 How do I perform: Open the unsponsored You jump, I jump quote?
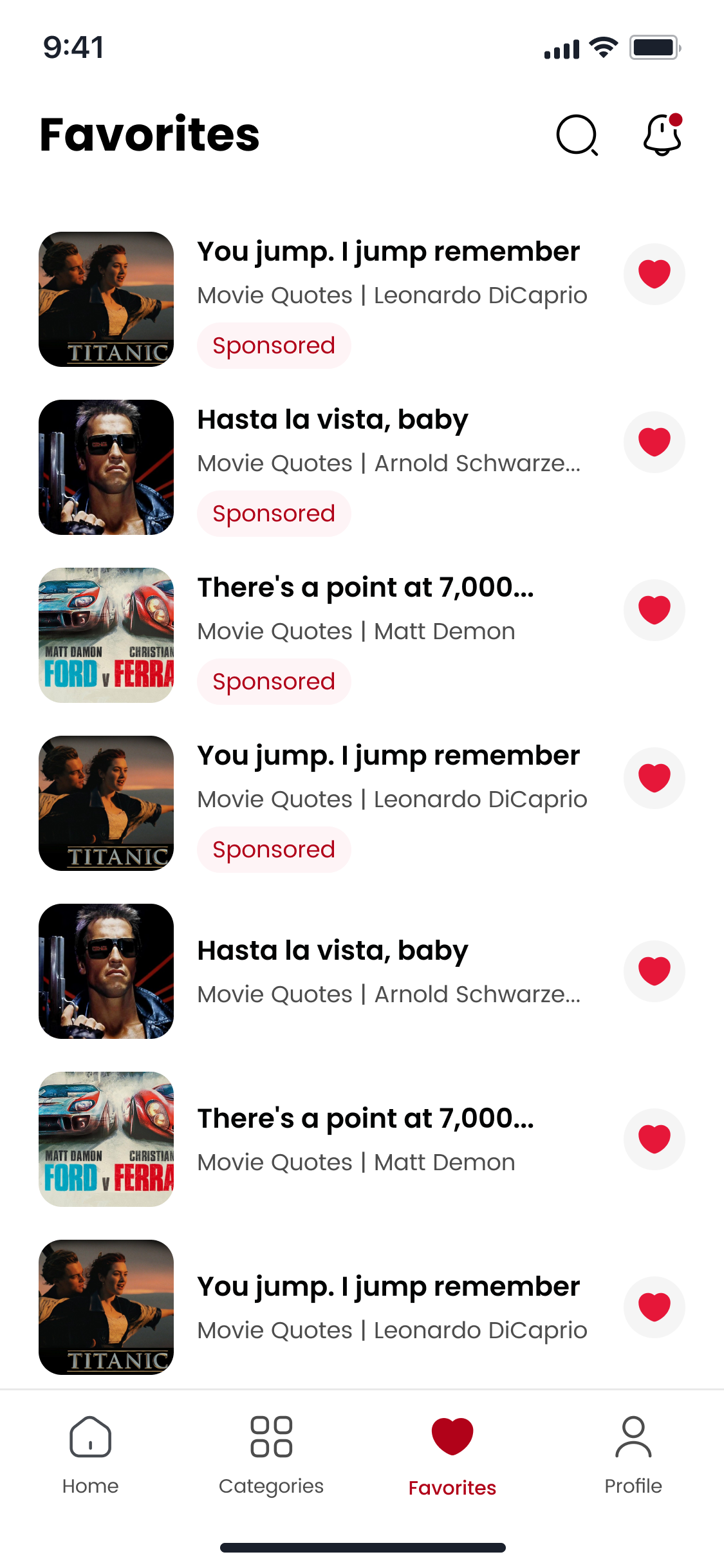point(388,1287)
